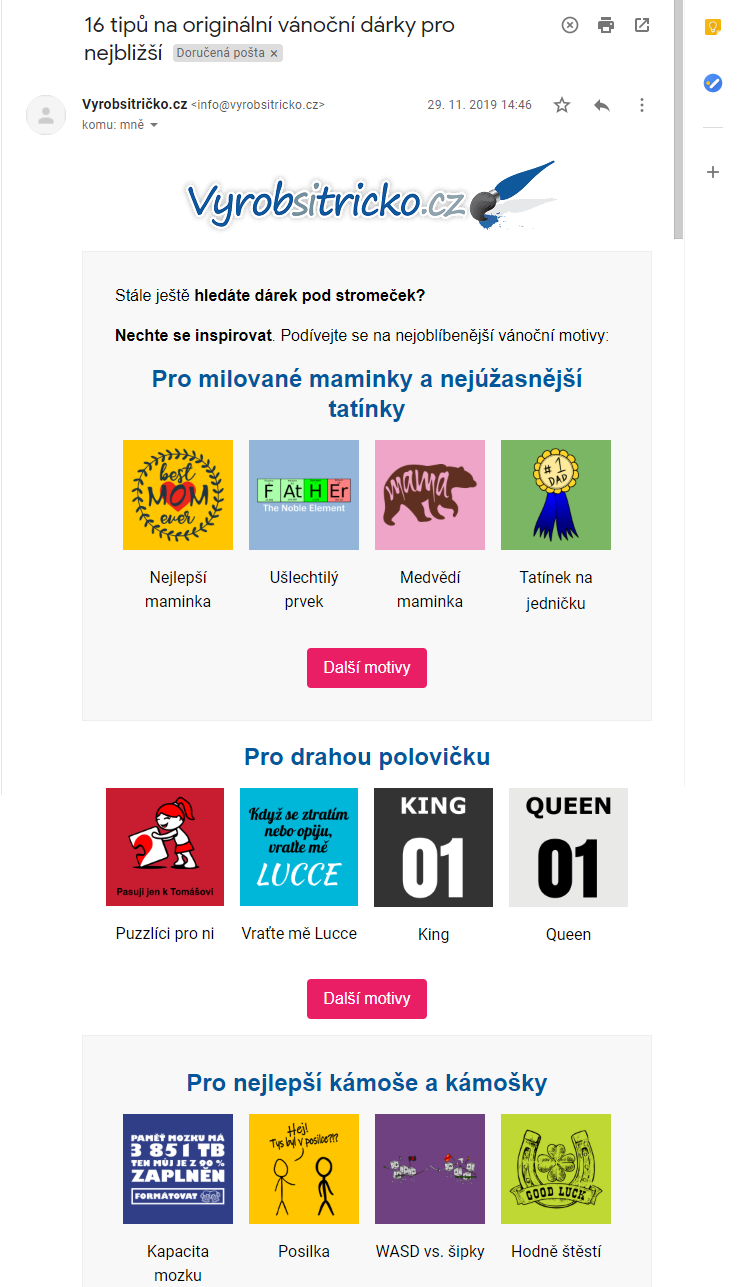Open Medvědí maminka product tile
The image size is (742, 1287).
(430, 495)
